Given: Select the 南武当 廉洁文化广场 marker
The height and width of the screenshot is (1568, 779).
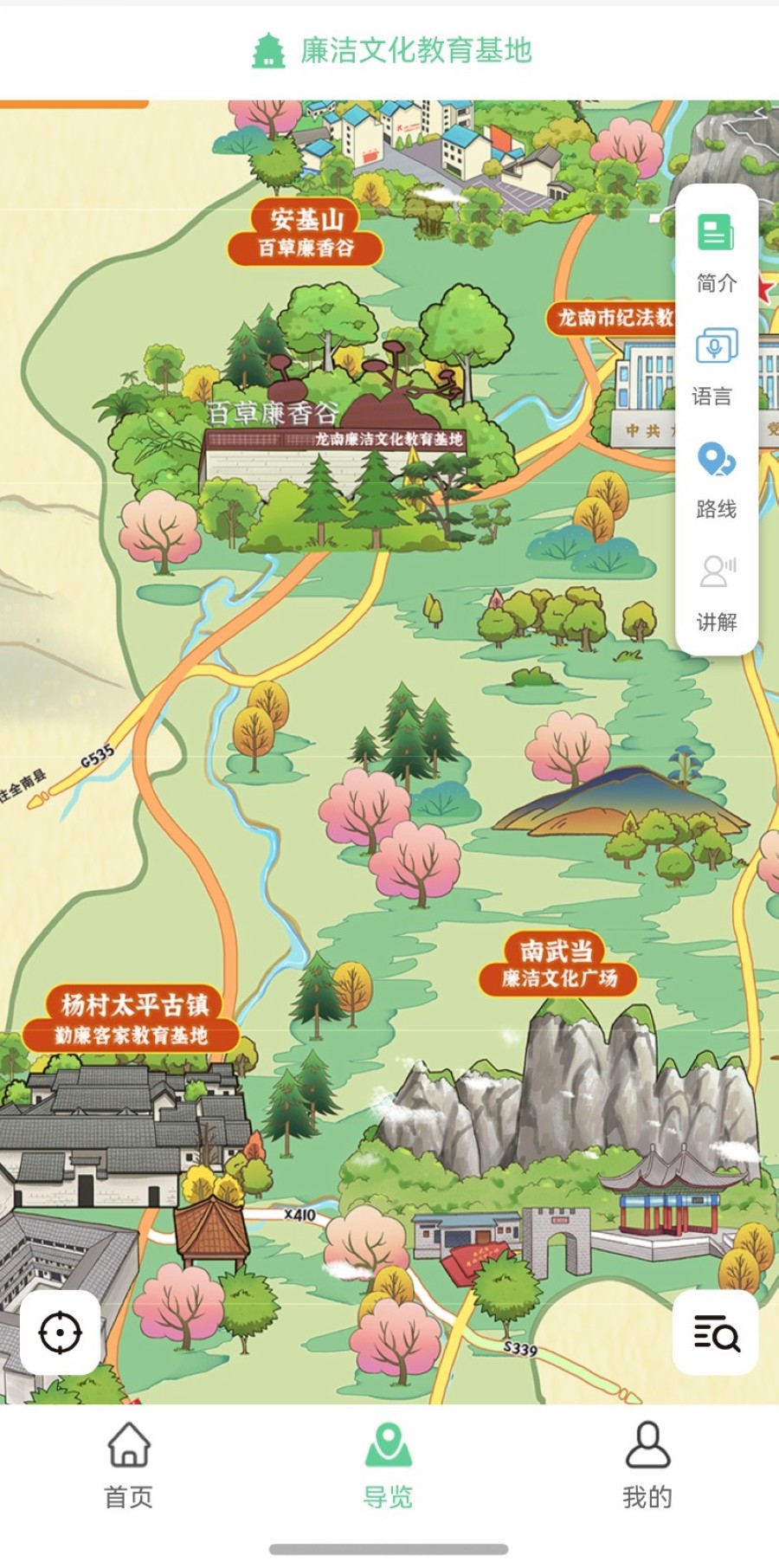Looking at the screenshot, I should tap(558, 964).
